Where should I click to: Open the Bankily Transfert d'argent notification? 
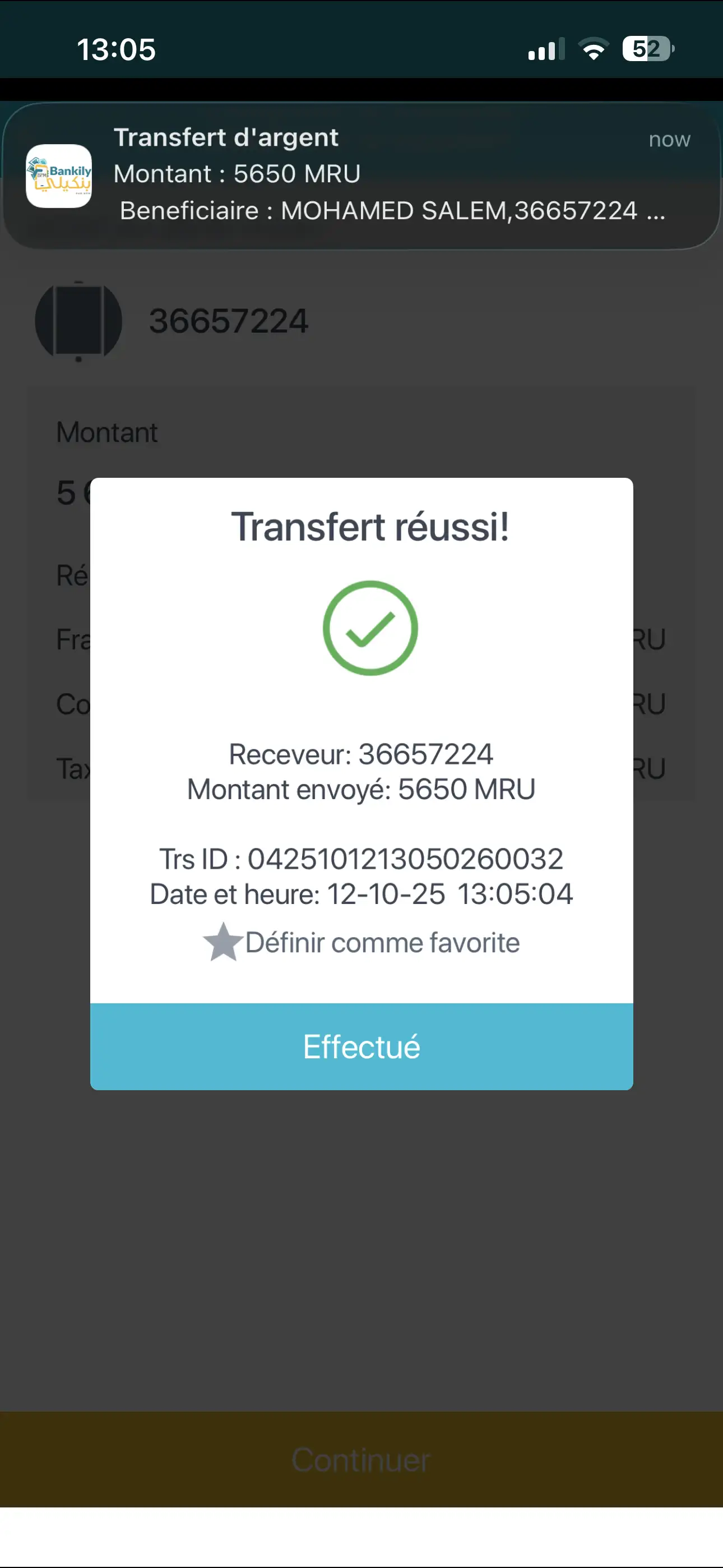361,176
